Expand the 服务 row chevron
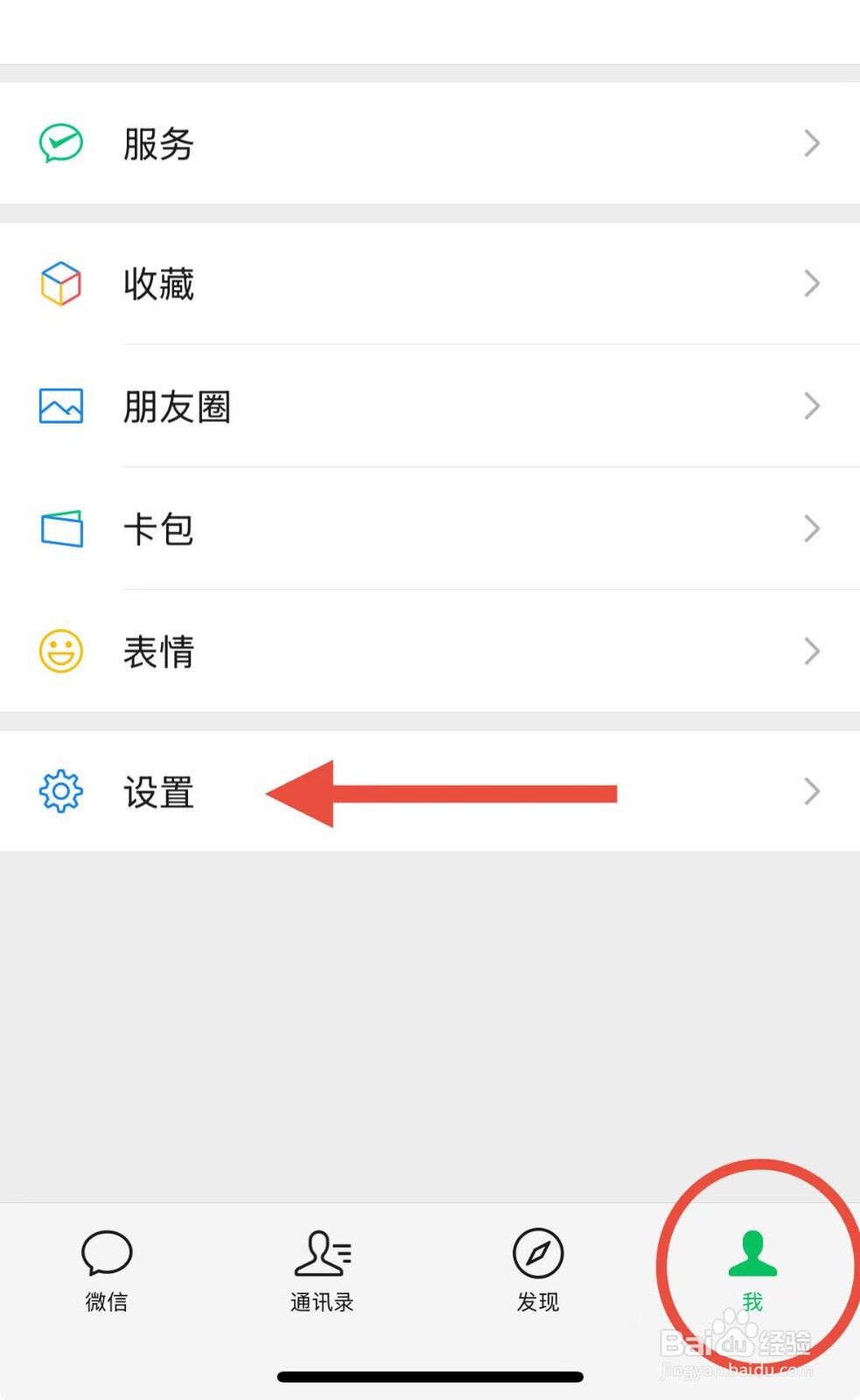 click(811, 143)
